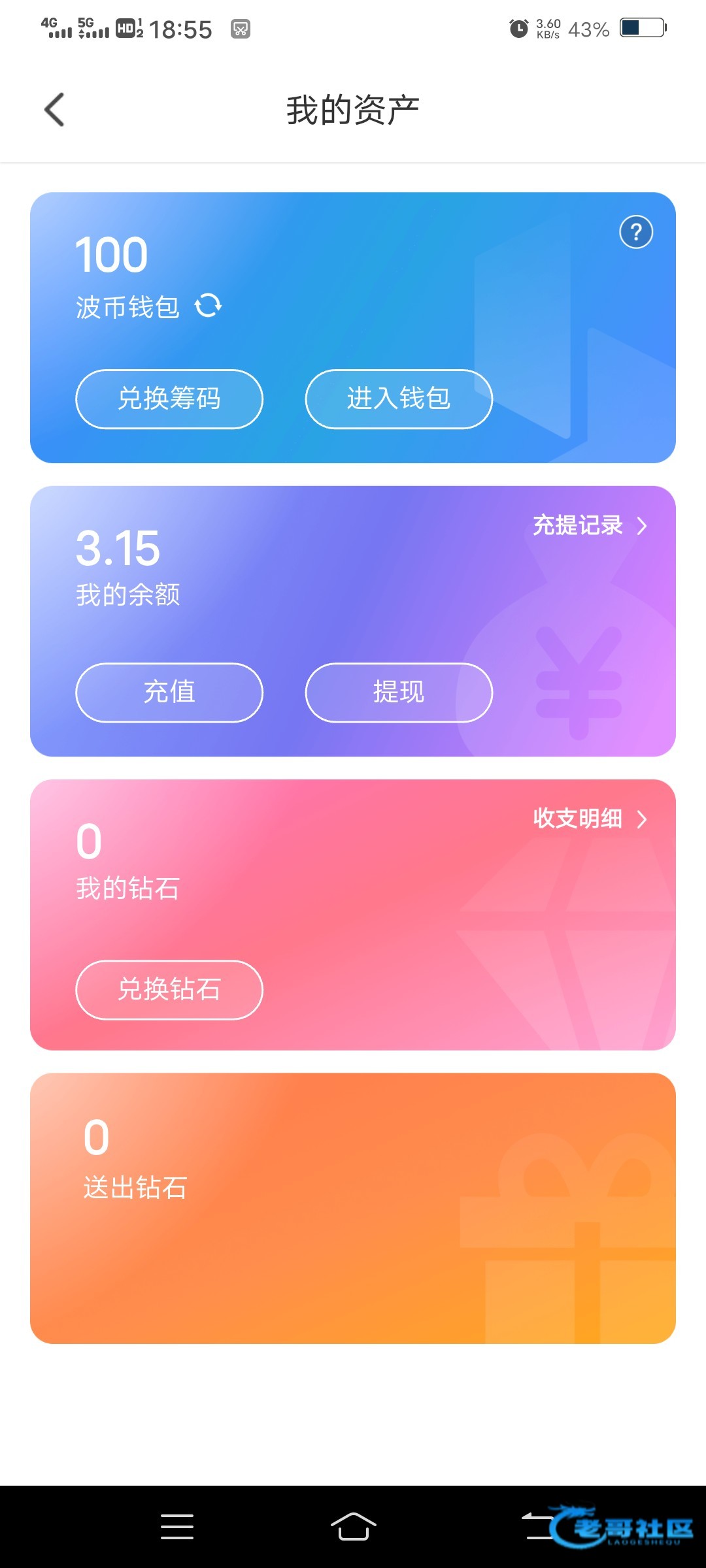Go back from 我的资产 page
The height and width of the screenshot is (1568, 706).
click(54, 110)
